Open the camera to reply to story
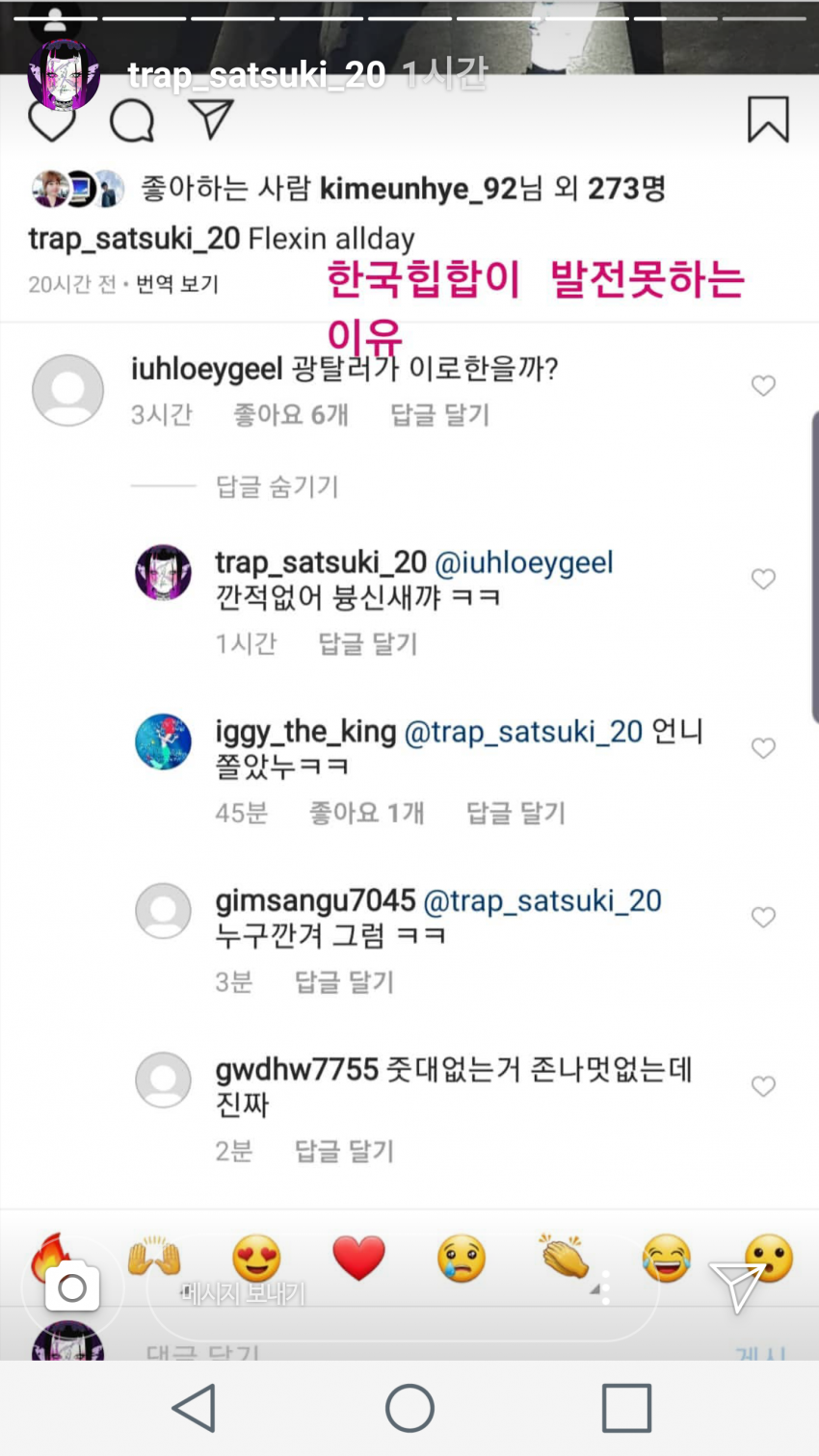This screenshot has height=1456, width=819. coord(72,1287)
